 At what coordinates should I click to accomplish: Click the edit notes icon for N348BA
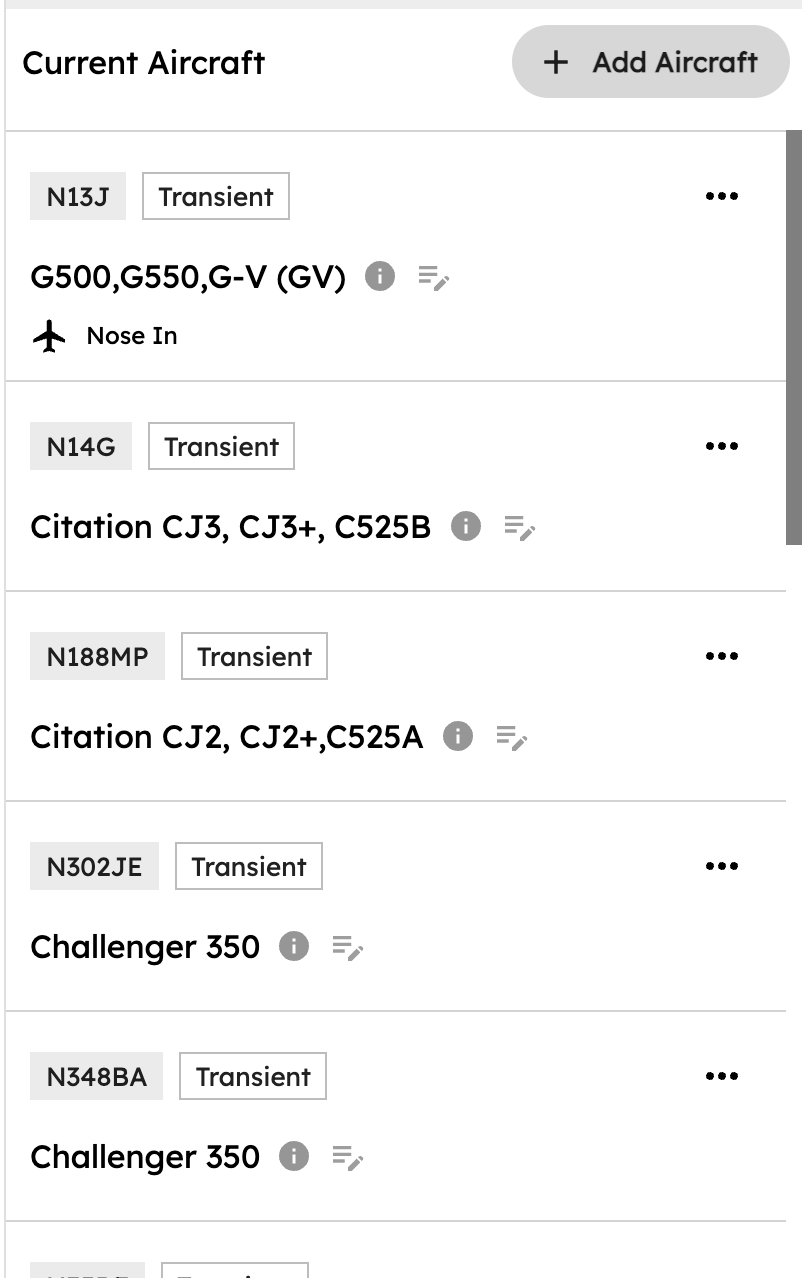click(347, 1159)
